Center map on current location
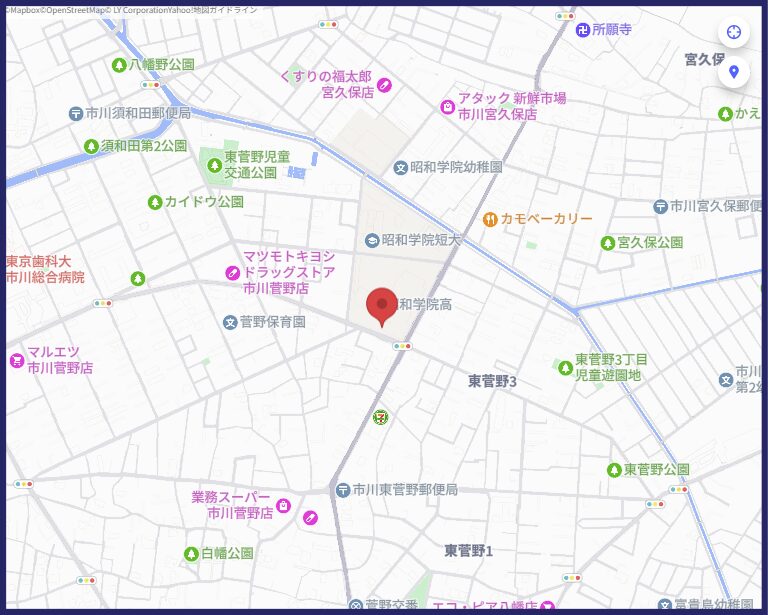The height and width of the screenshot is (615, 768). (x=734, y=31)
